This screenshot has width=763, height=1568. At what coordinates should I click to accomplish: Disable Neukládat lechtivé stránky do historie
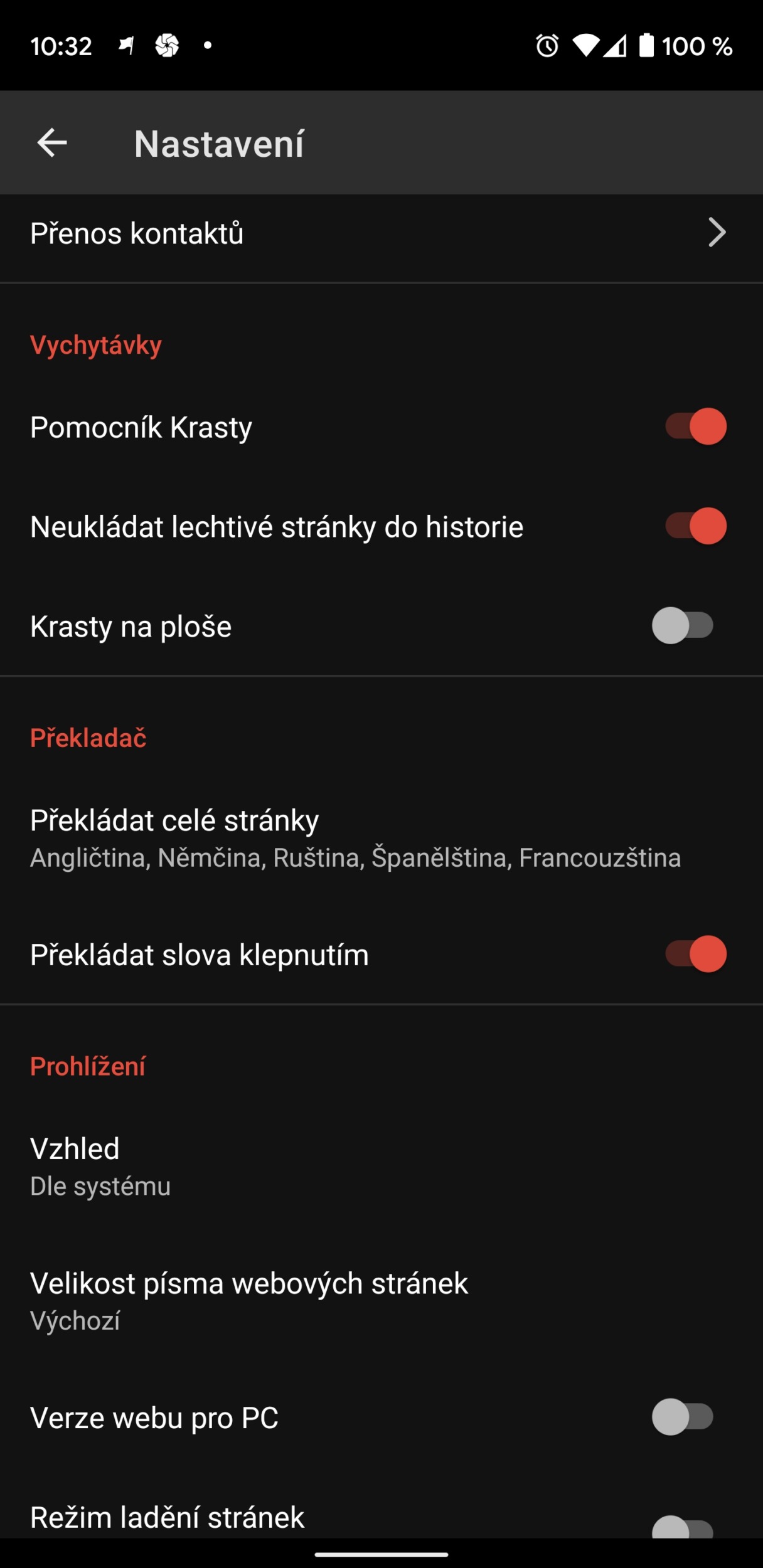pyautogui.click(x=695, y=526)
